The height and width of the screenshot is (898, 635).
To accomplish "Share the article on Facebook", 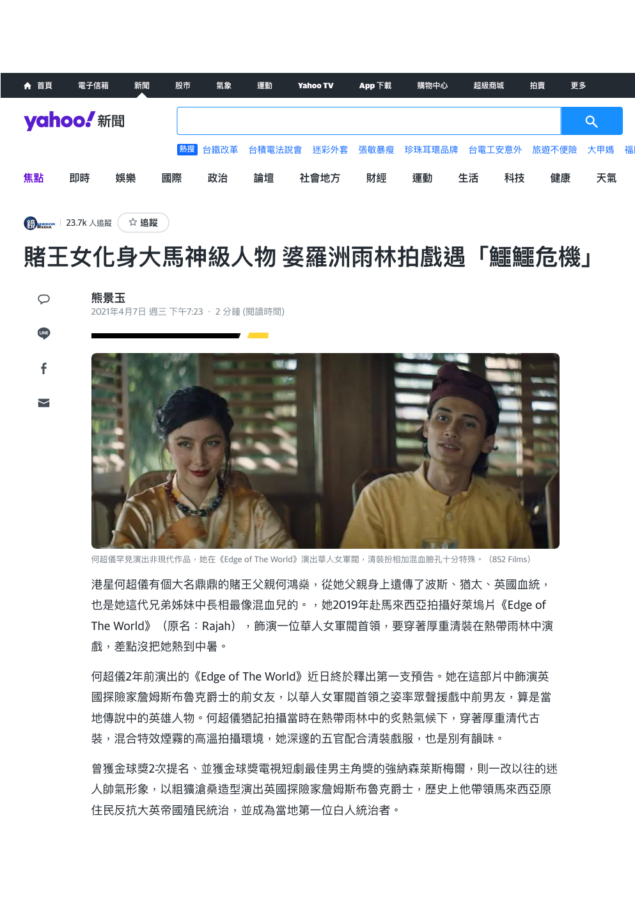I will coord(43,368).
